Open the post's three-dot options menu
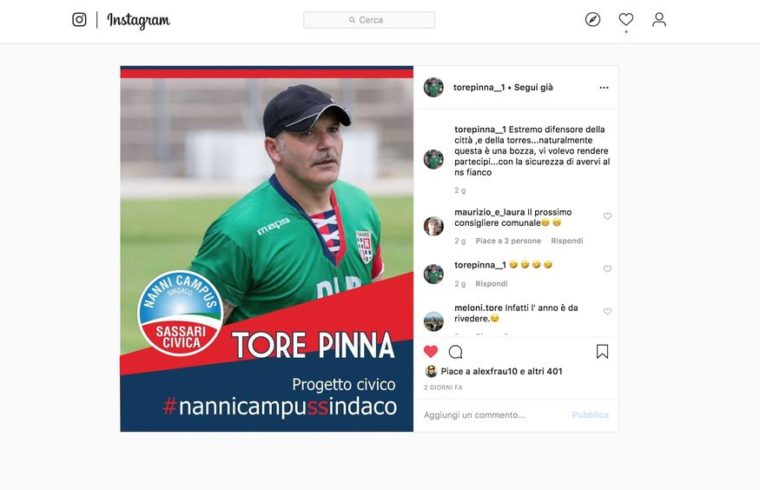 coord(604,88)
